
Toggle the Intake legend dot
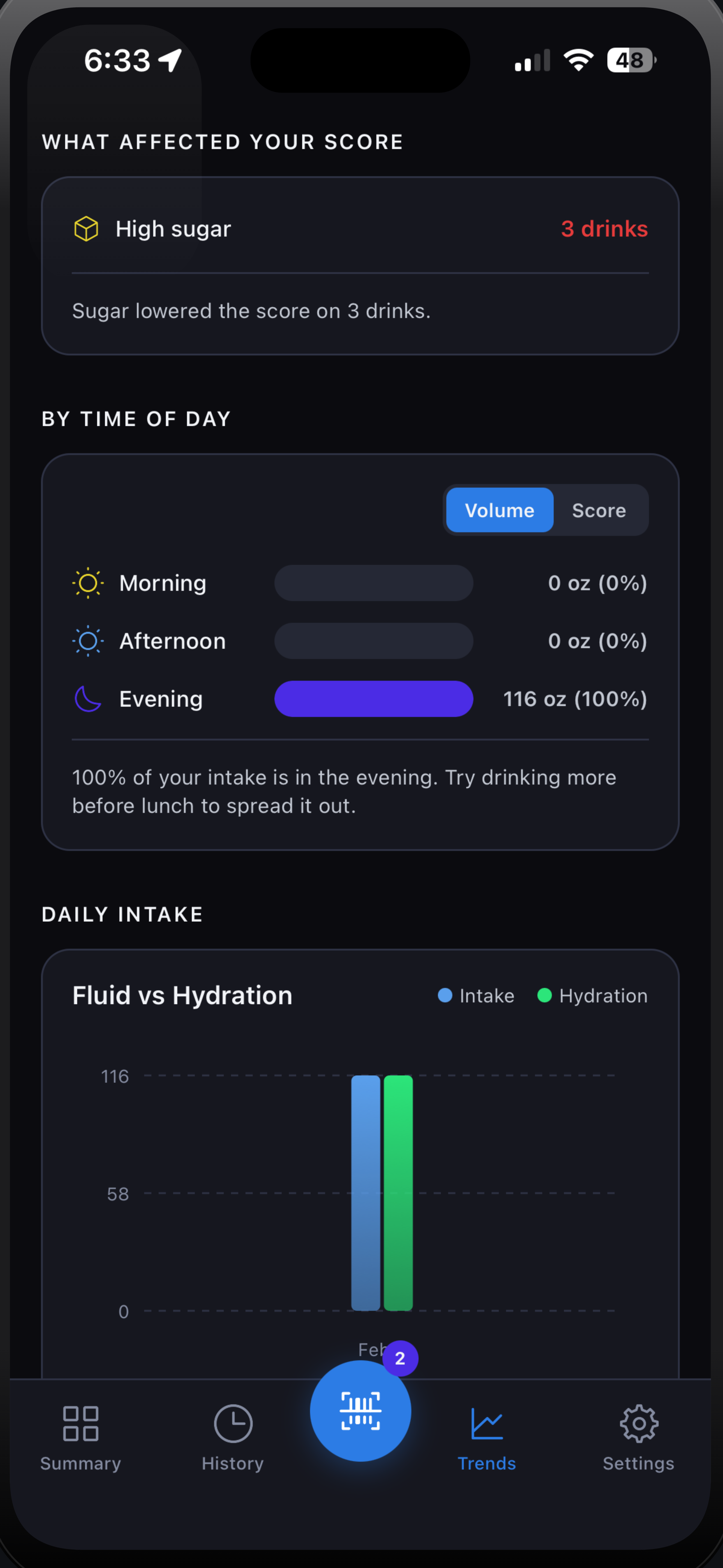[445, 995]
